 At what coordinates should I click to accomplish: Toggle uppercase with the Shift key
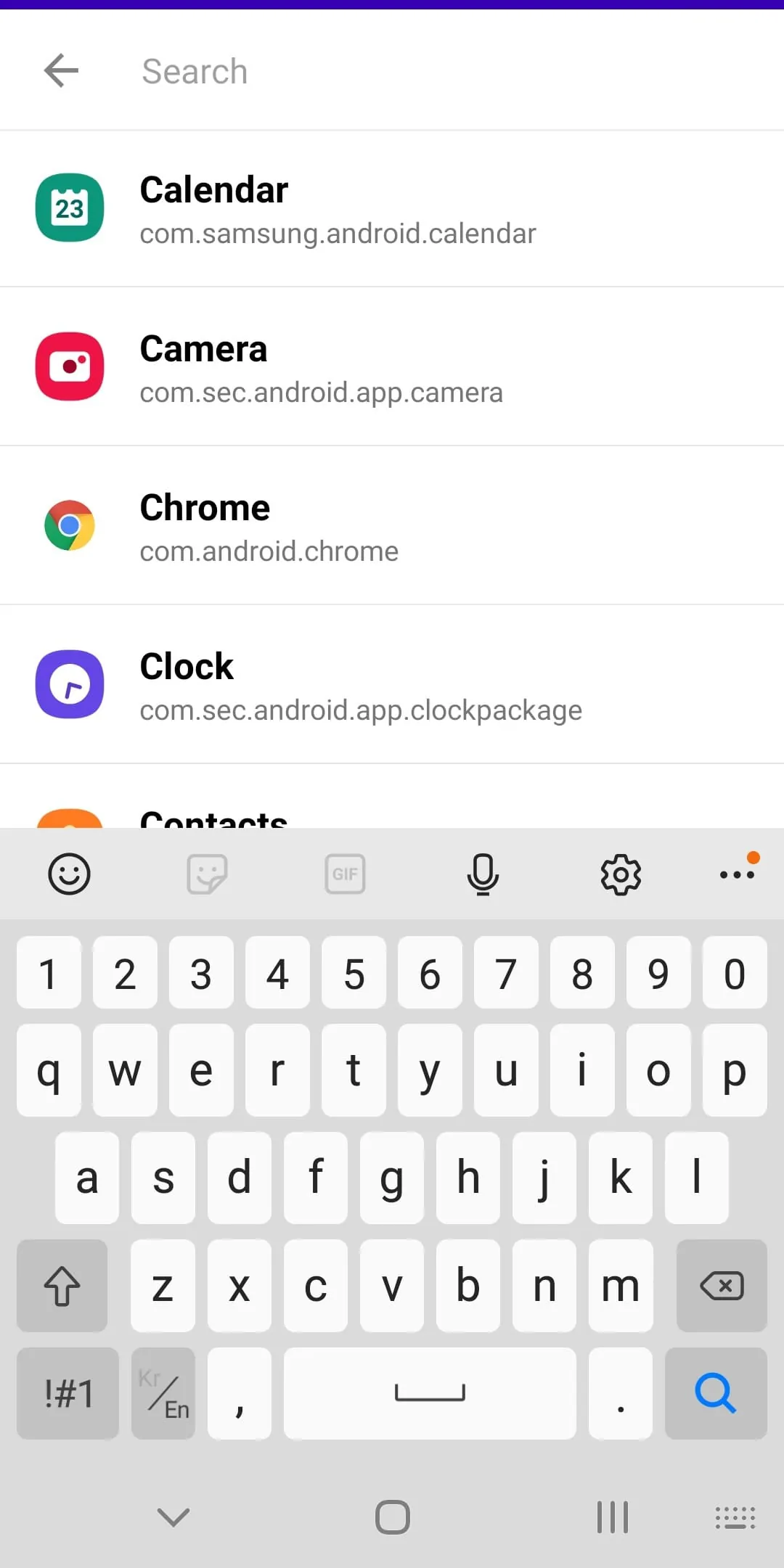[x=61, y=1286]
